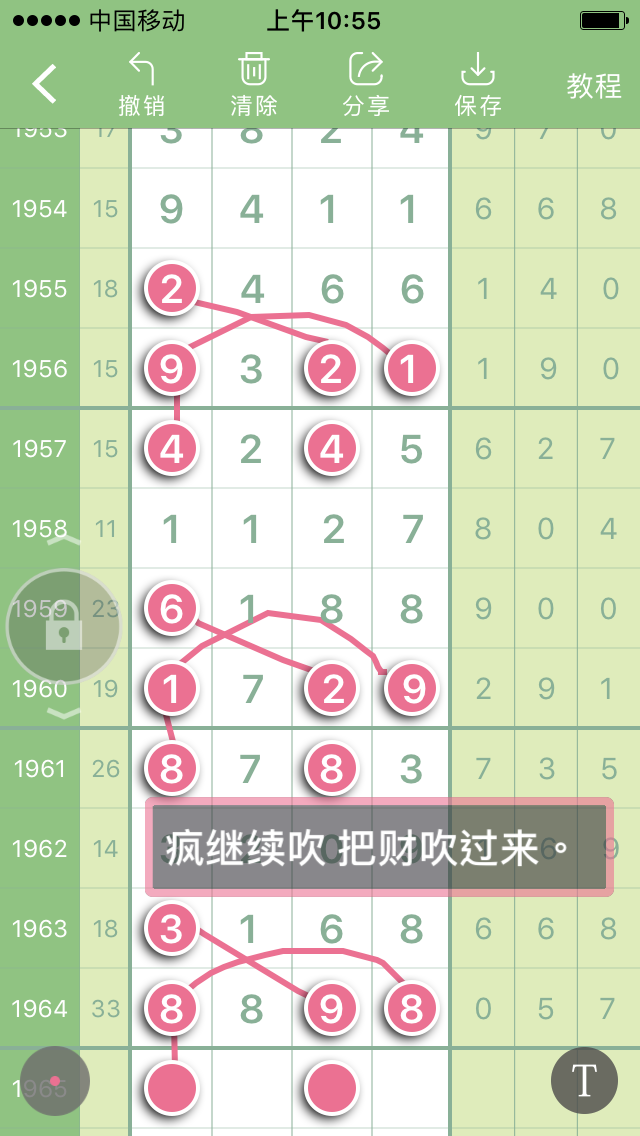Image resolution: width=640 pixels, height=1136 pixels.
Task: Save the chart (保存)
Action: coord(478,85)
